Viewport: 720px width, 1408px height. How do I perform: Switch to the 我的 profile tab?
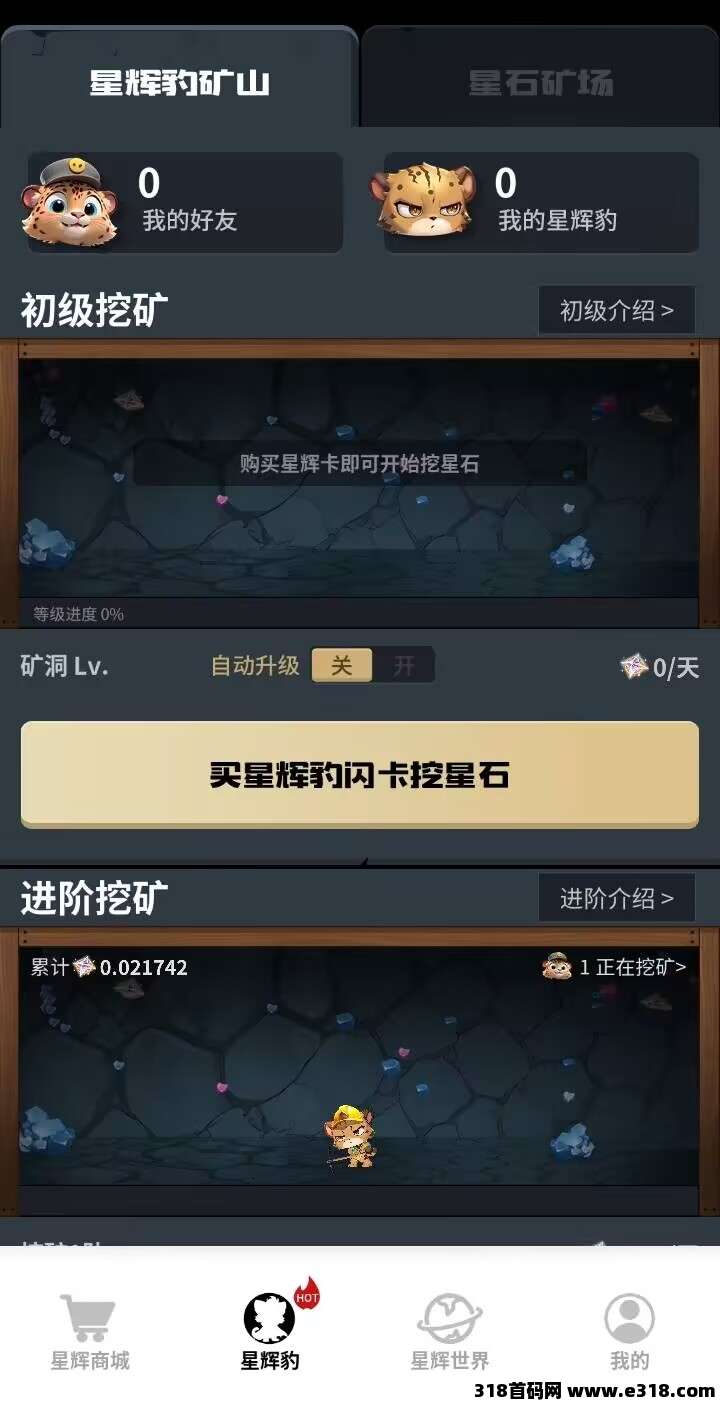(x=629, y=1332)
